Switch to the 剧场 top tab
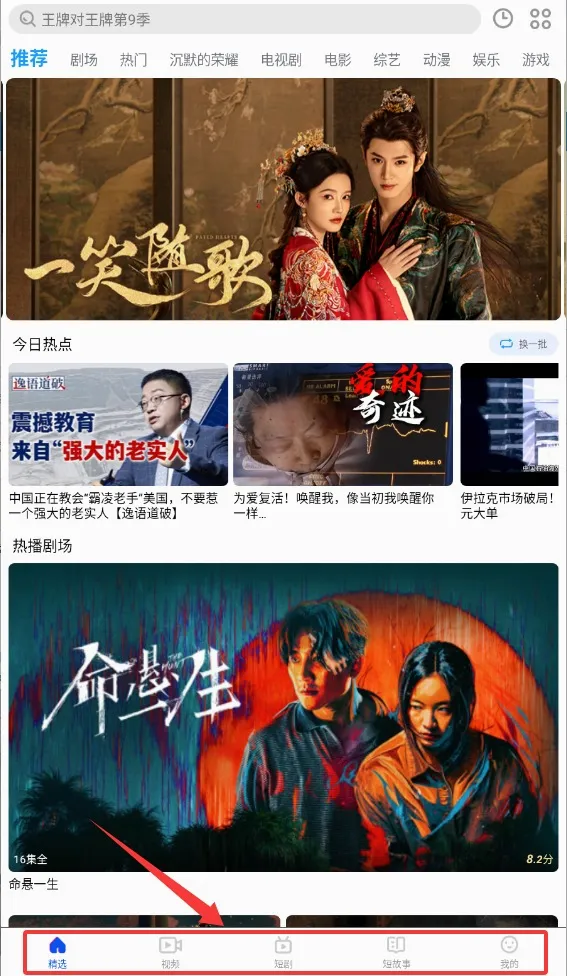Screen dimensions: 567x976 click(x=83, y=60)
